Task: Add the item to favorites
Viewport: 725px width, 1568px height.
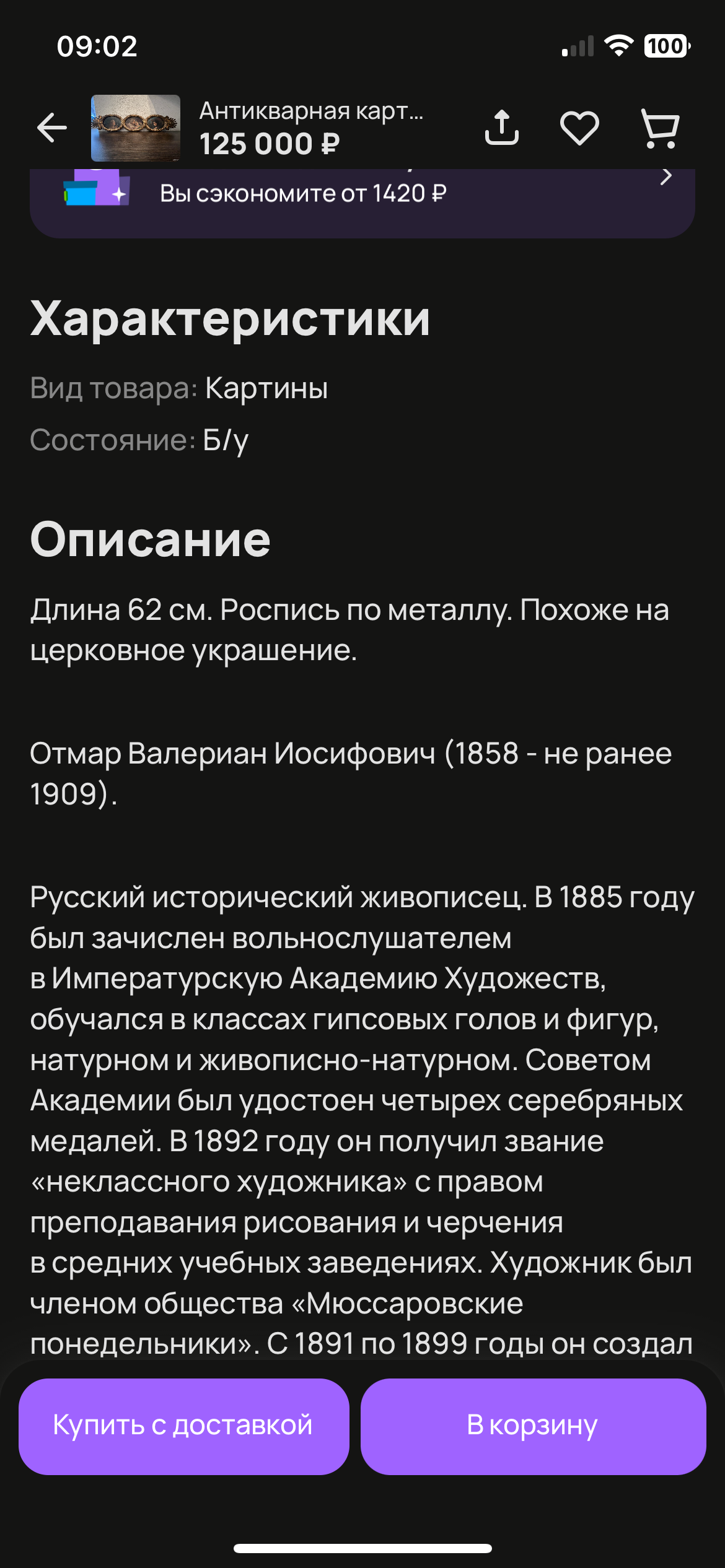Action: pyautogui.click(x=579, y=128)
